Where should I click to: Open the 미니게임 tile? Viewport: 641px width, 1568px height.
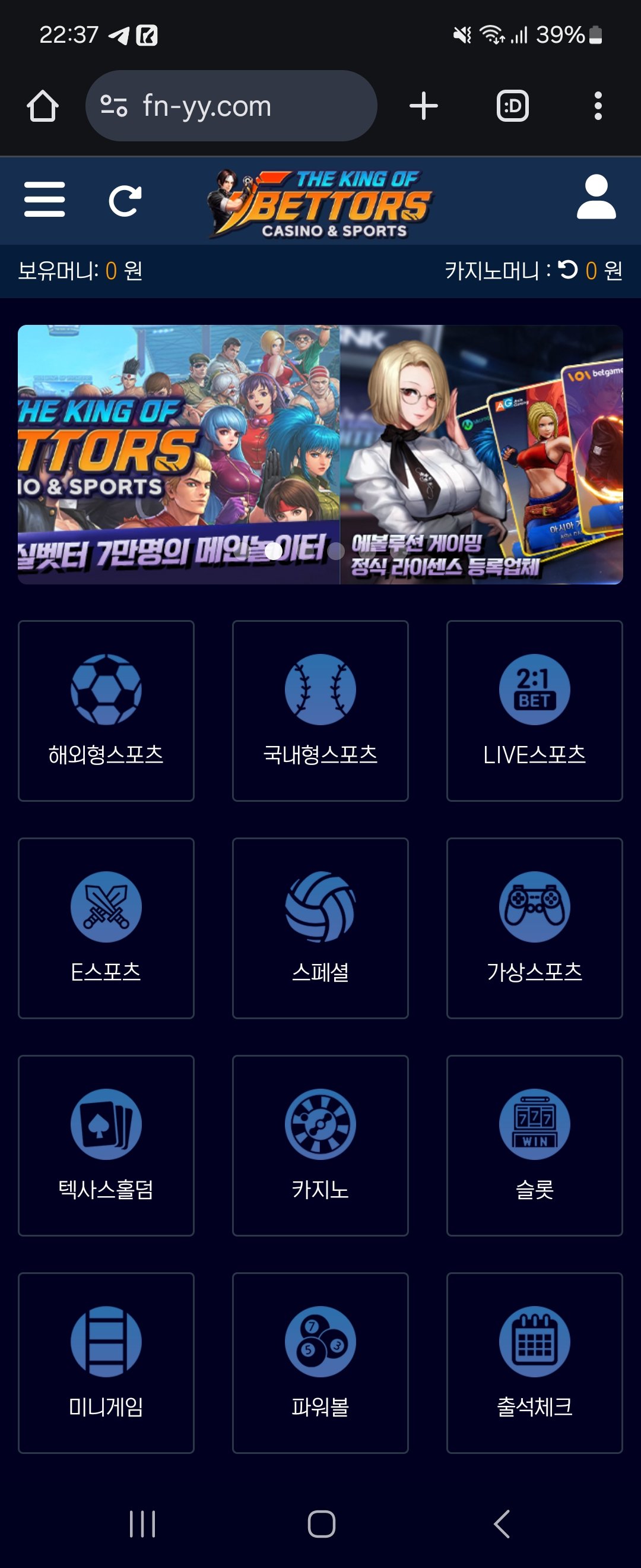(106, 1362)
